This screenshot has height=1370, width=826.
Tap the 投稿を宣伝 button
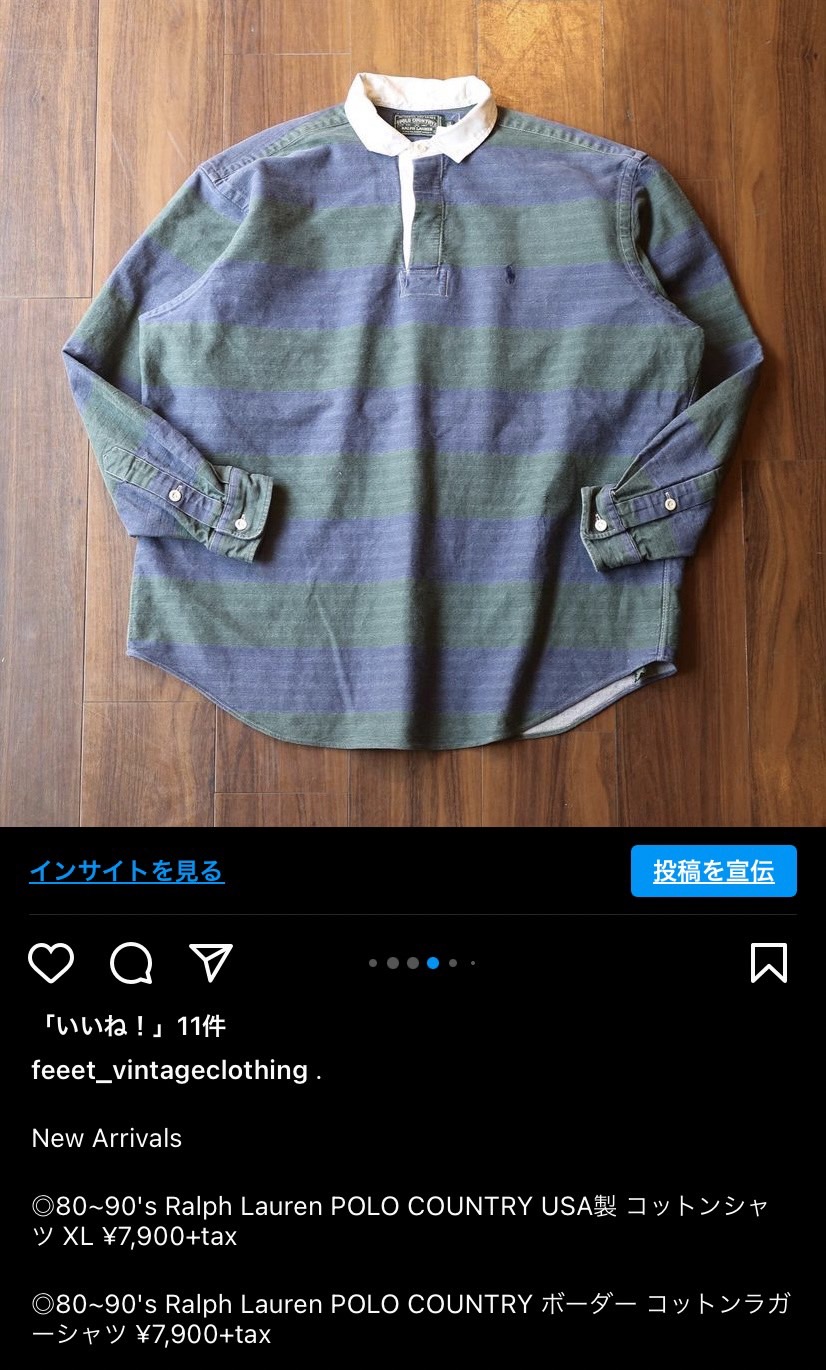714,871
